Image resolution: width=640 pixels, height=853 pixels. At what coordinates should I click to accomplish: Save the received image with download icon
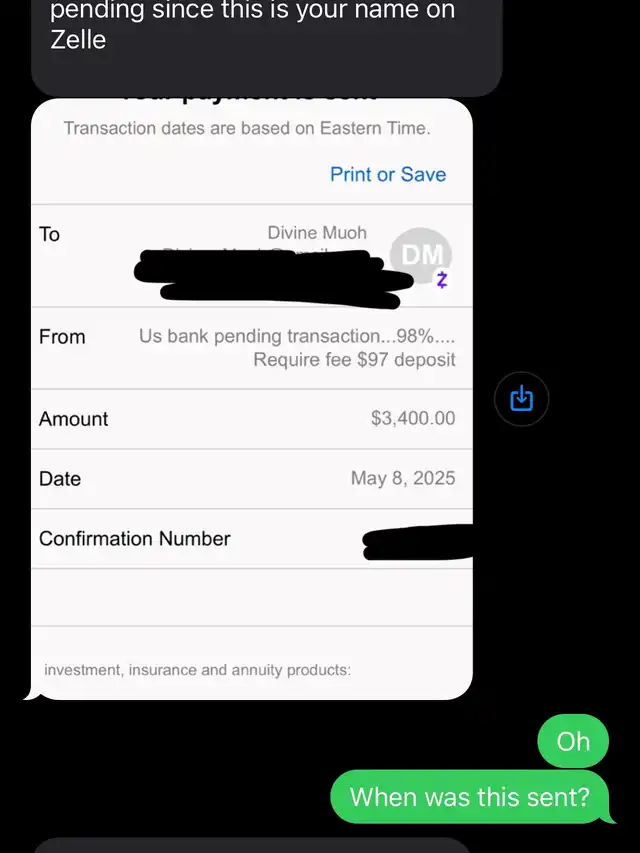coord(521,399)
